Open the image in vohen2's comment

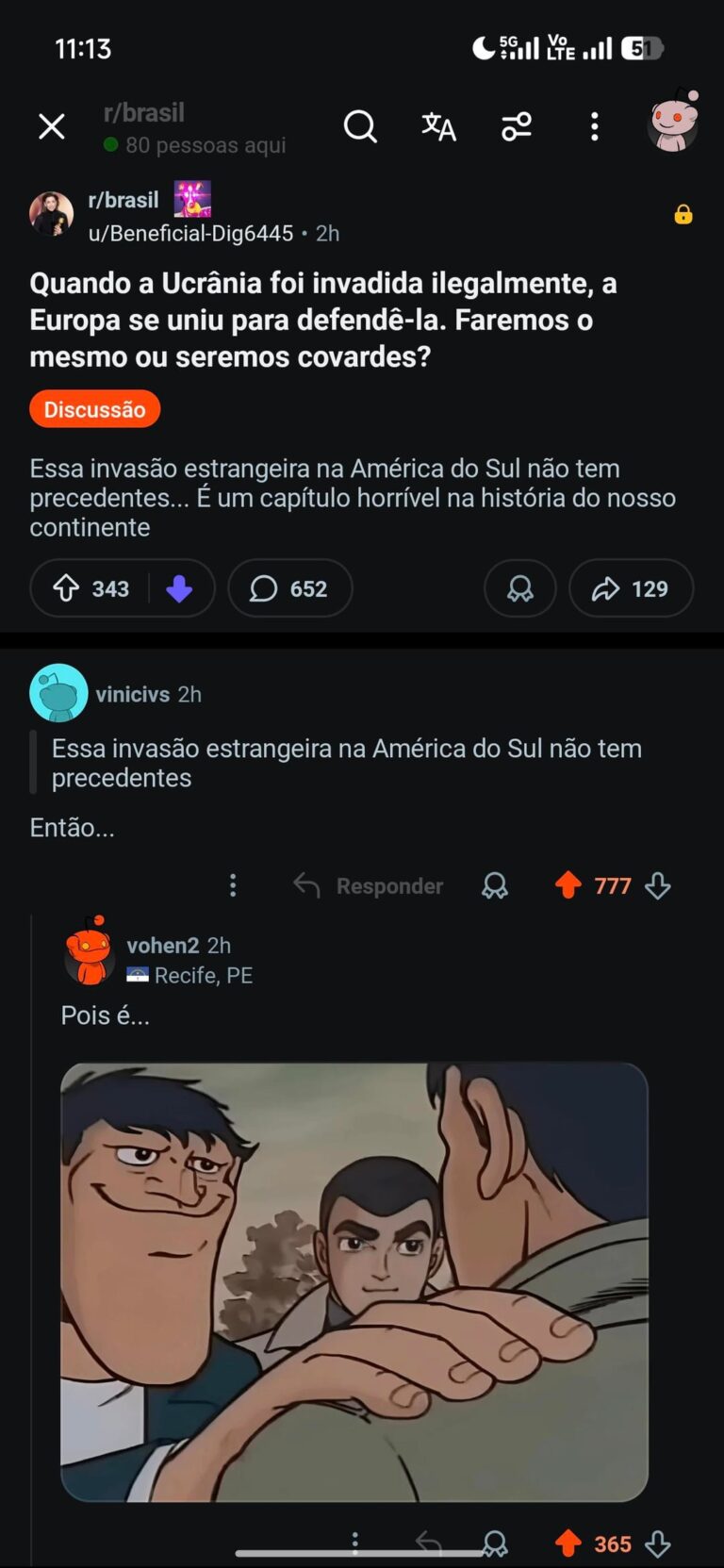pyautogui.click(x=354, y=1281)
